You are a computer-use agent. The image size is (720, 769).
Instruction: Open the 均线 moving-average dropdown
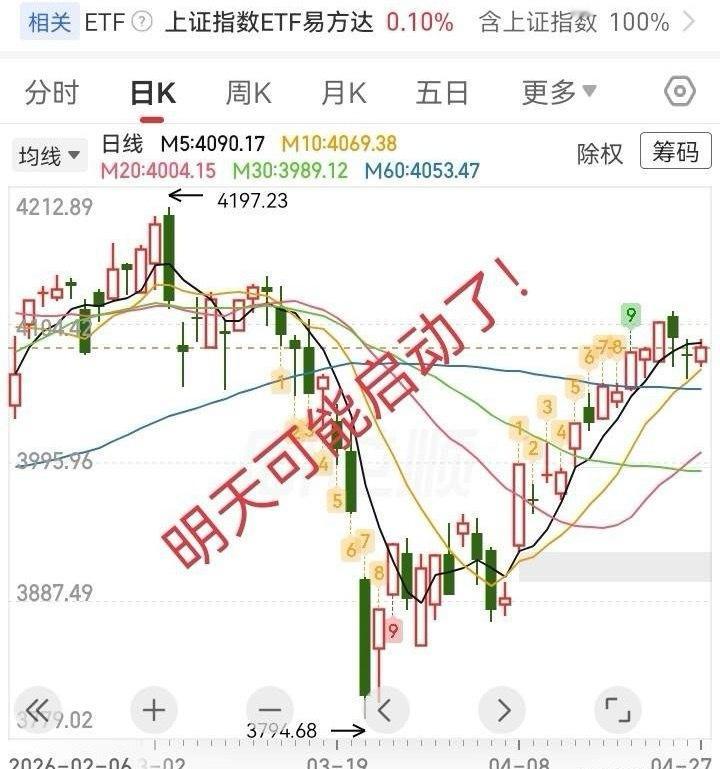tap(48, 155)
